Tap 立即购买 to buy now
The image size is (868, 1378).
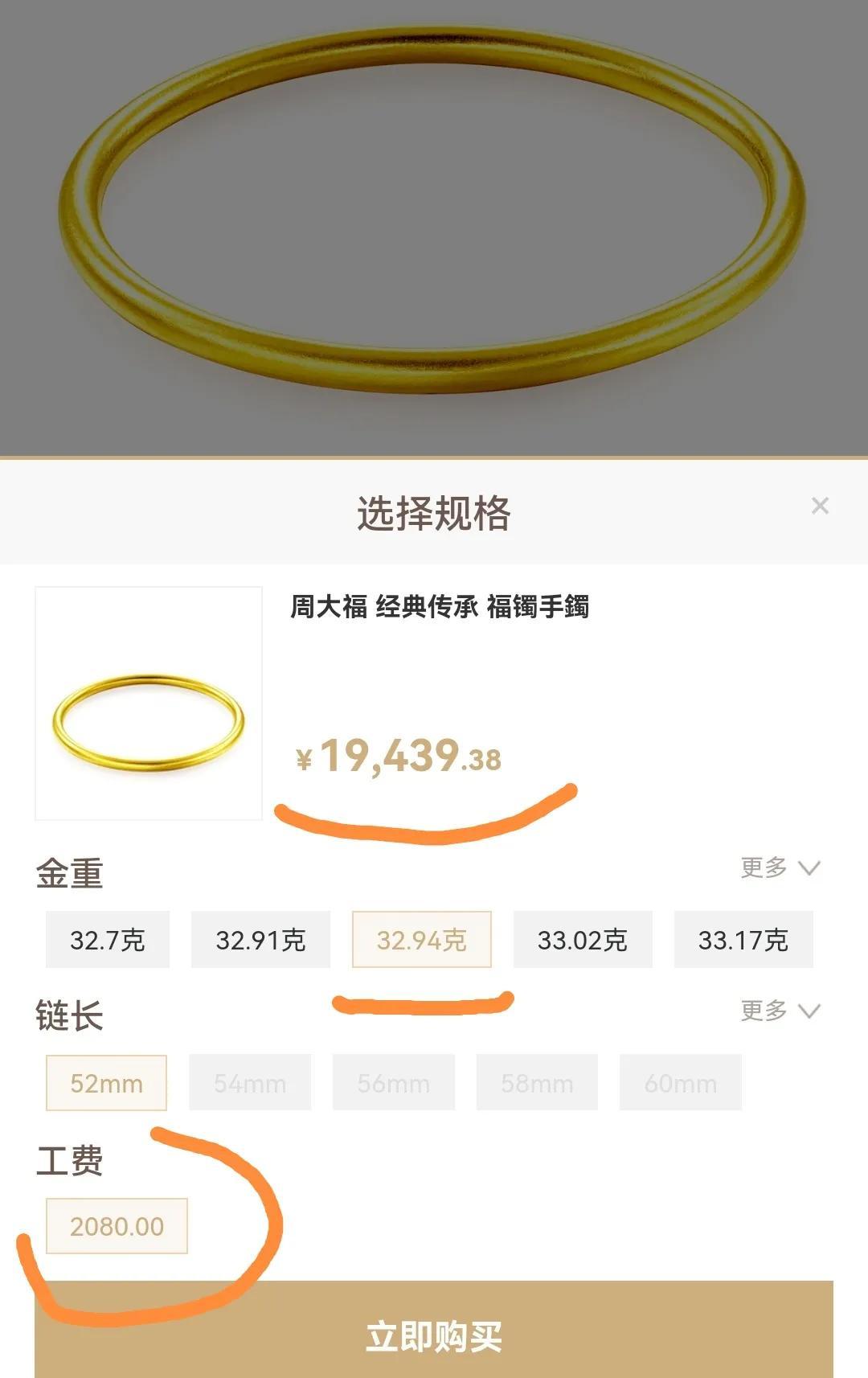pyautogui.click(x=434, y=1336)
